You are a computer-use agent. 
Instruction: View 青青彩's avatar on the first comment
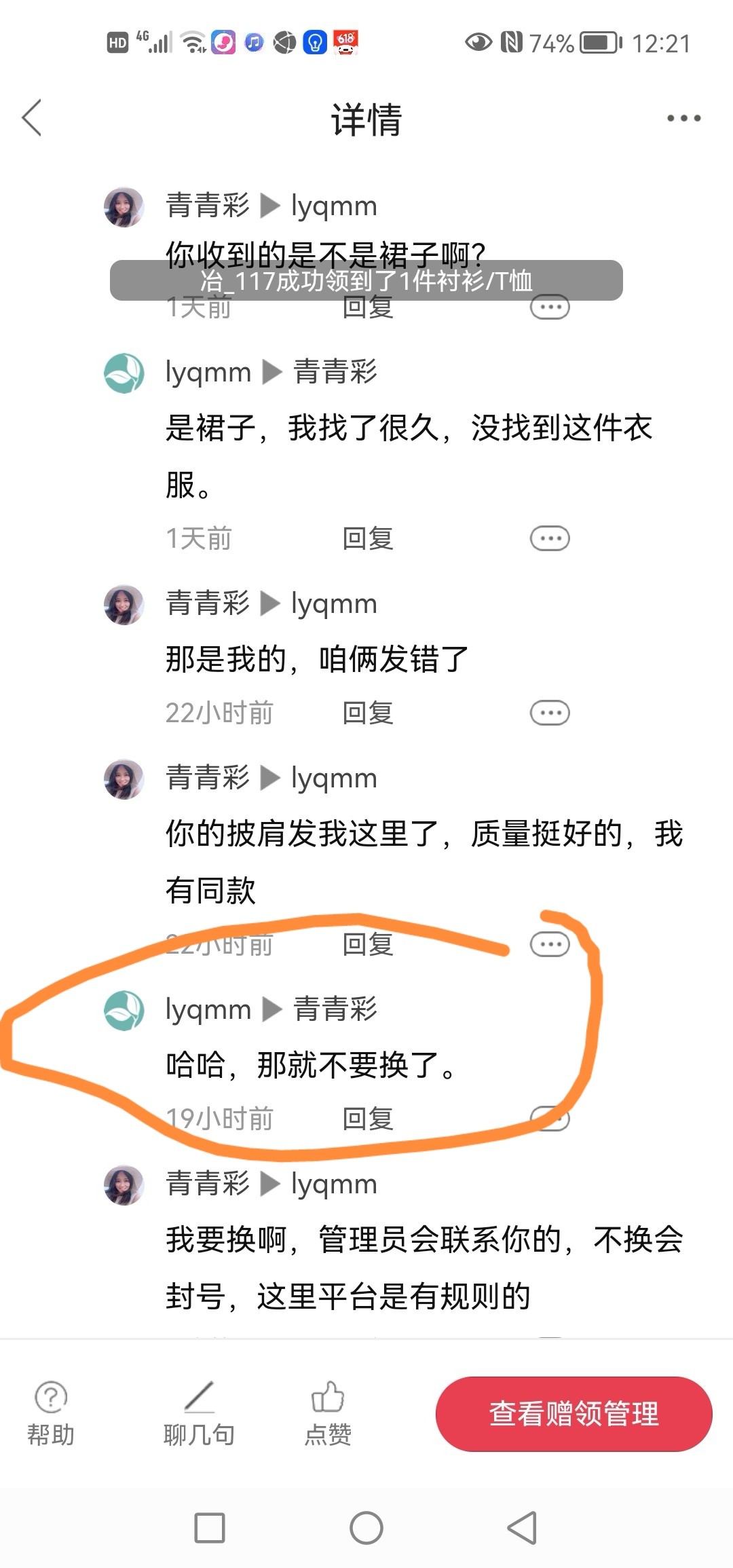(x=124, y=207)
